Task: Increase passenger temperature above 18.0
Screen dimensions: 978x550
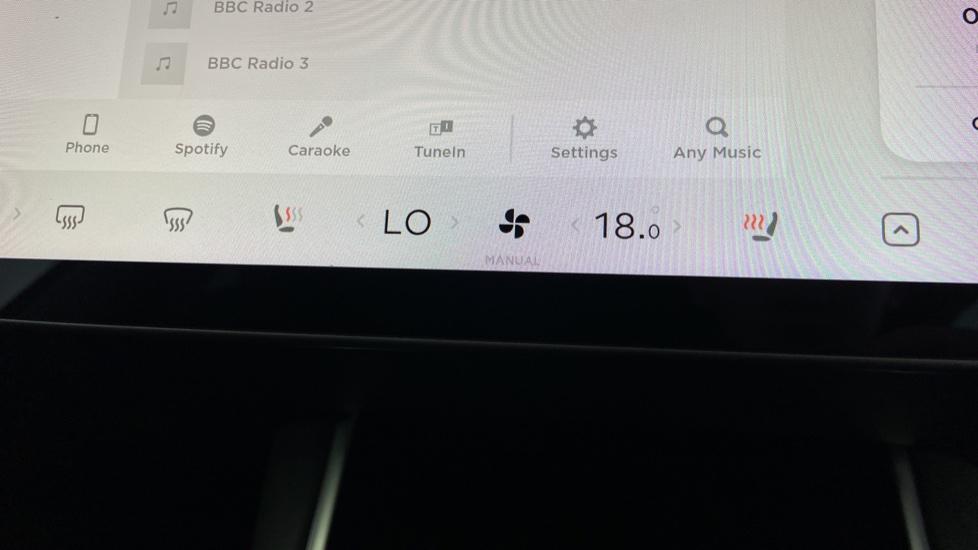Action: [678, 227]
